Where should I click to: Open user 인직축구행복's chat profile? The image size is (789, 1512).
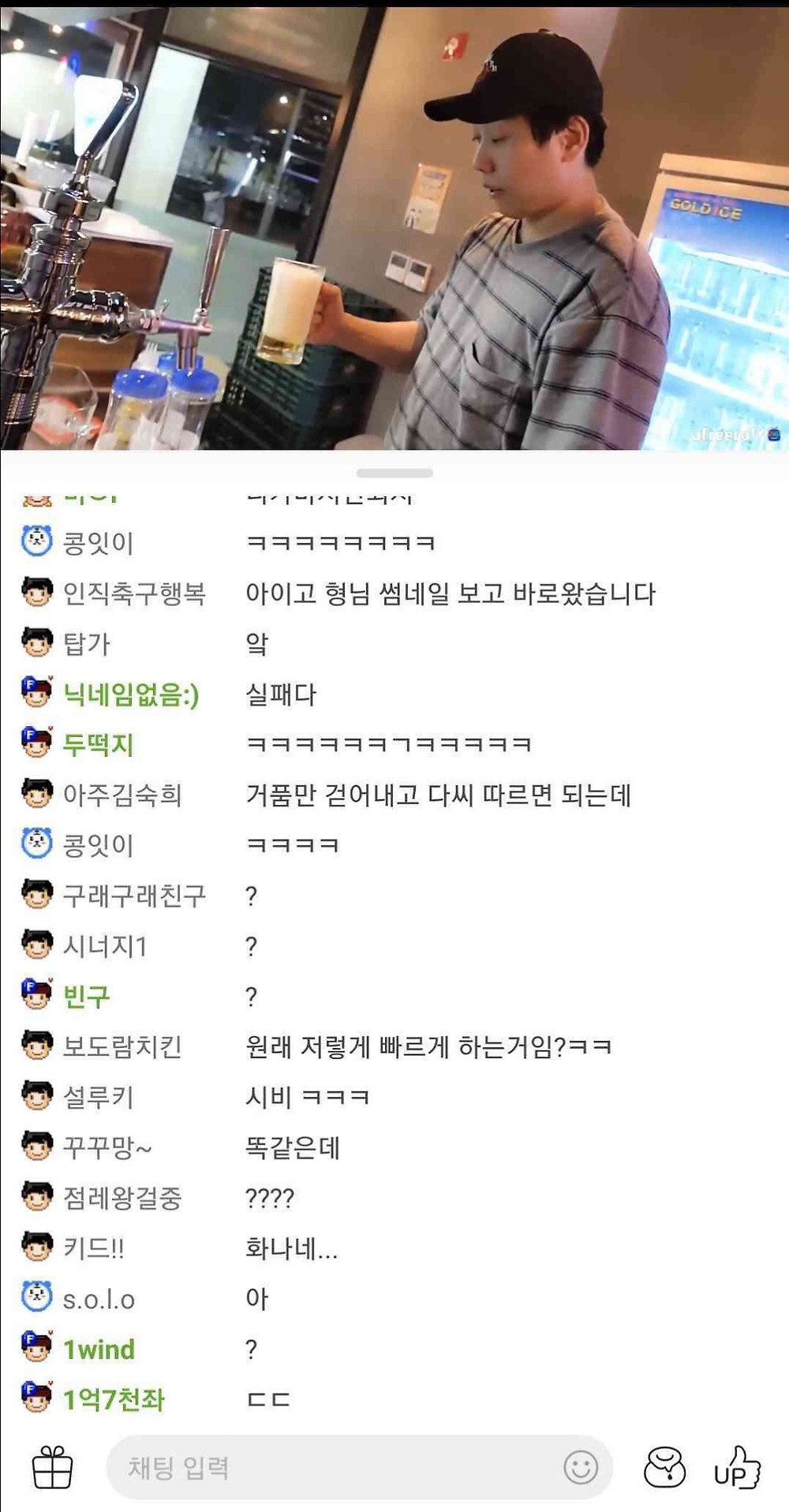(134, 593)
